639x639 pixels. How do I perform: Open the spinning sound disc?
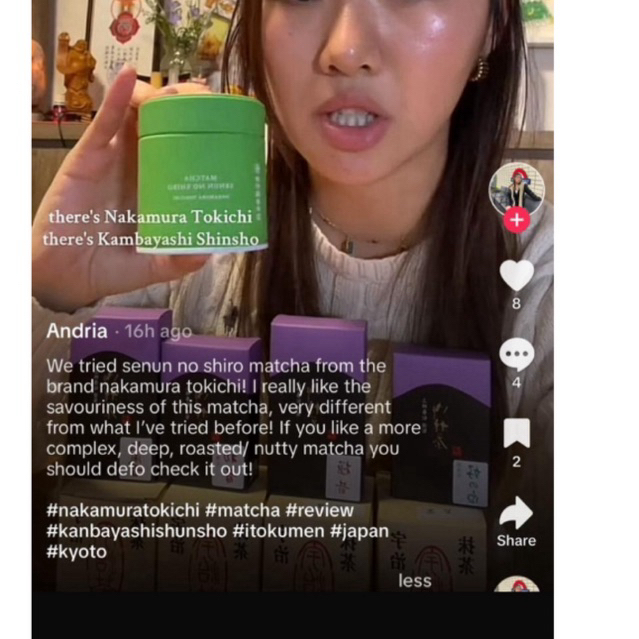pyautogui.click(x=517, y=584)
